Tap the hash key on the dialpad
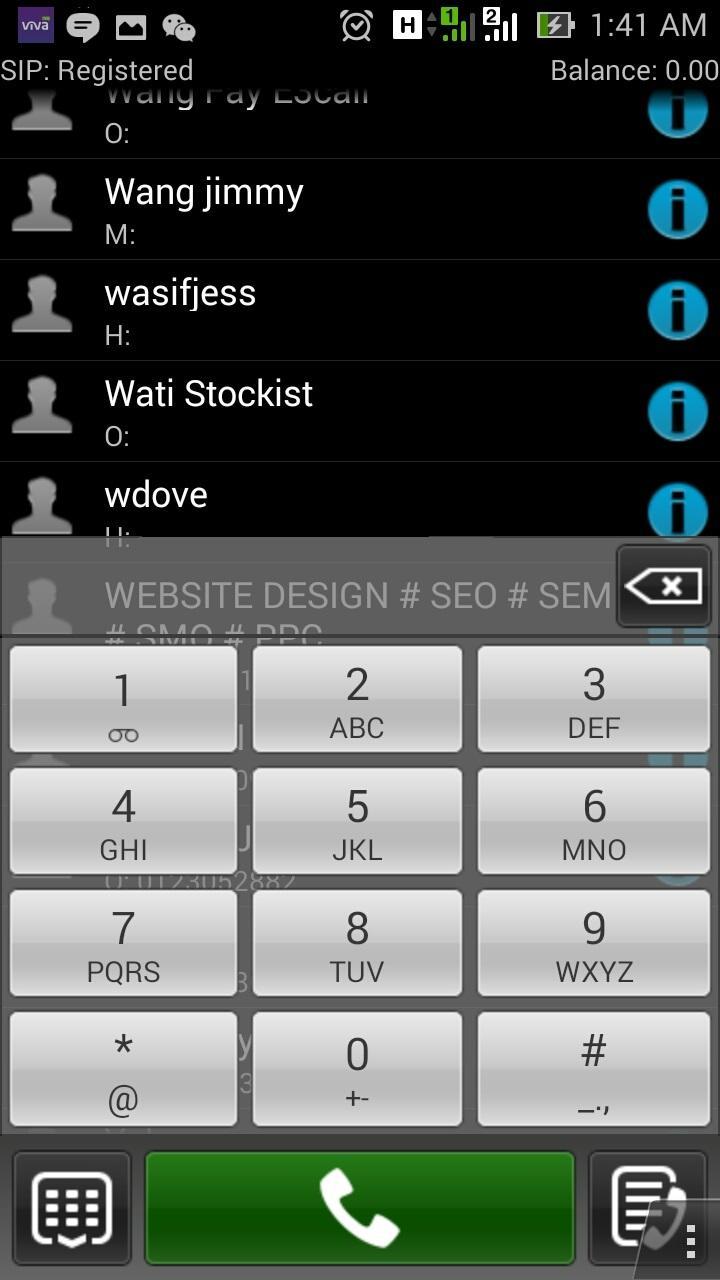 click(594, 1069)
